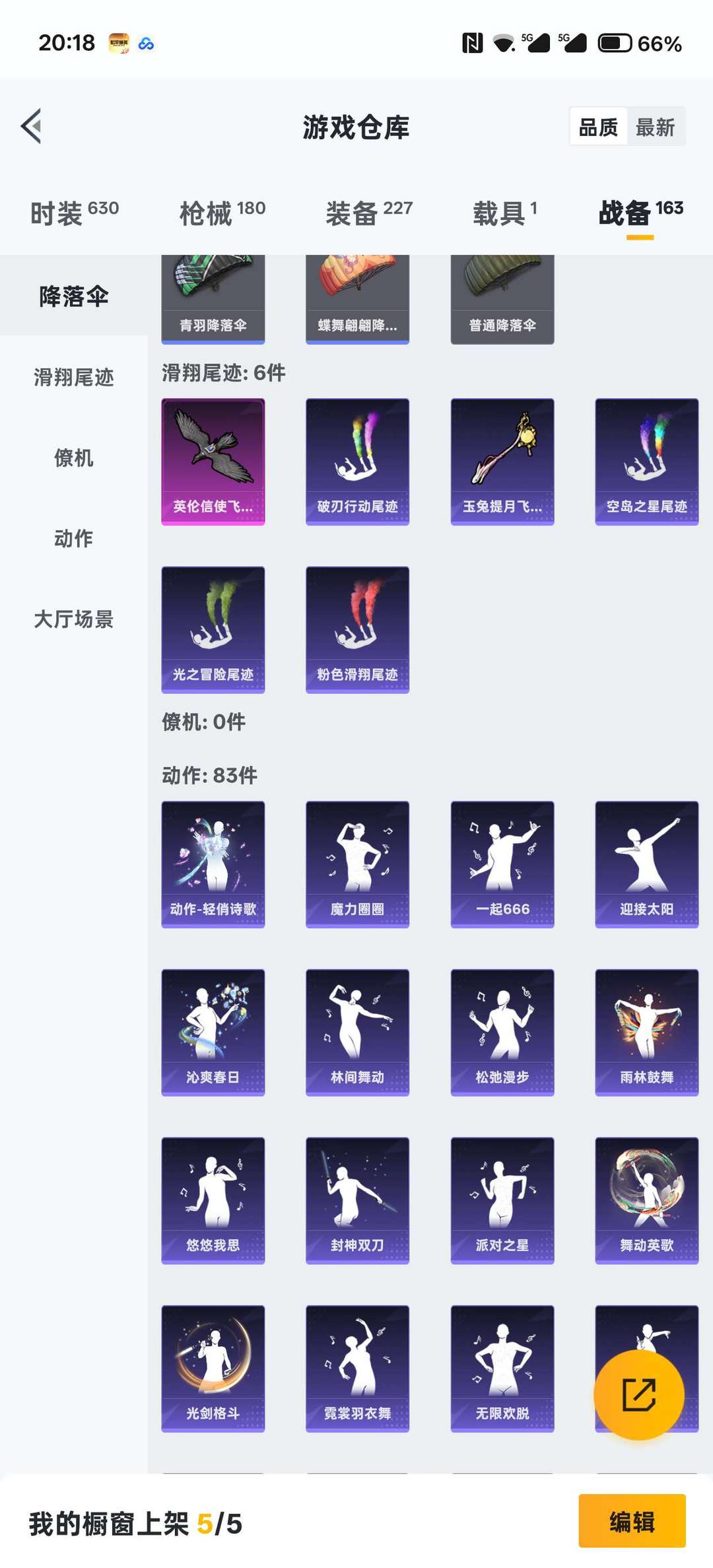713x1568 pixels.
Task: View the 光剑格斗 emote
Action: (213, 1368)
